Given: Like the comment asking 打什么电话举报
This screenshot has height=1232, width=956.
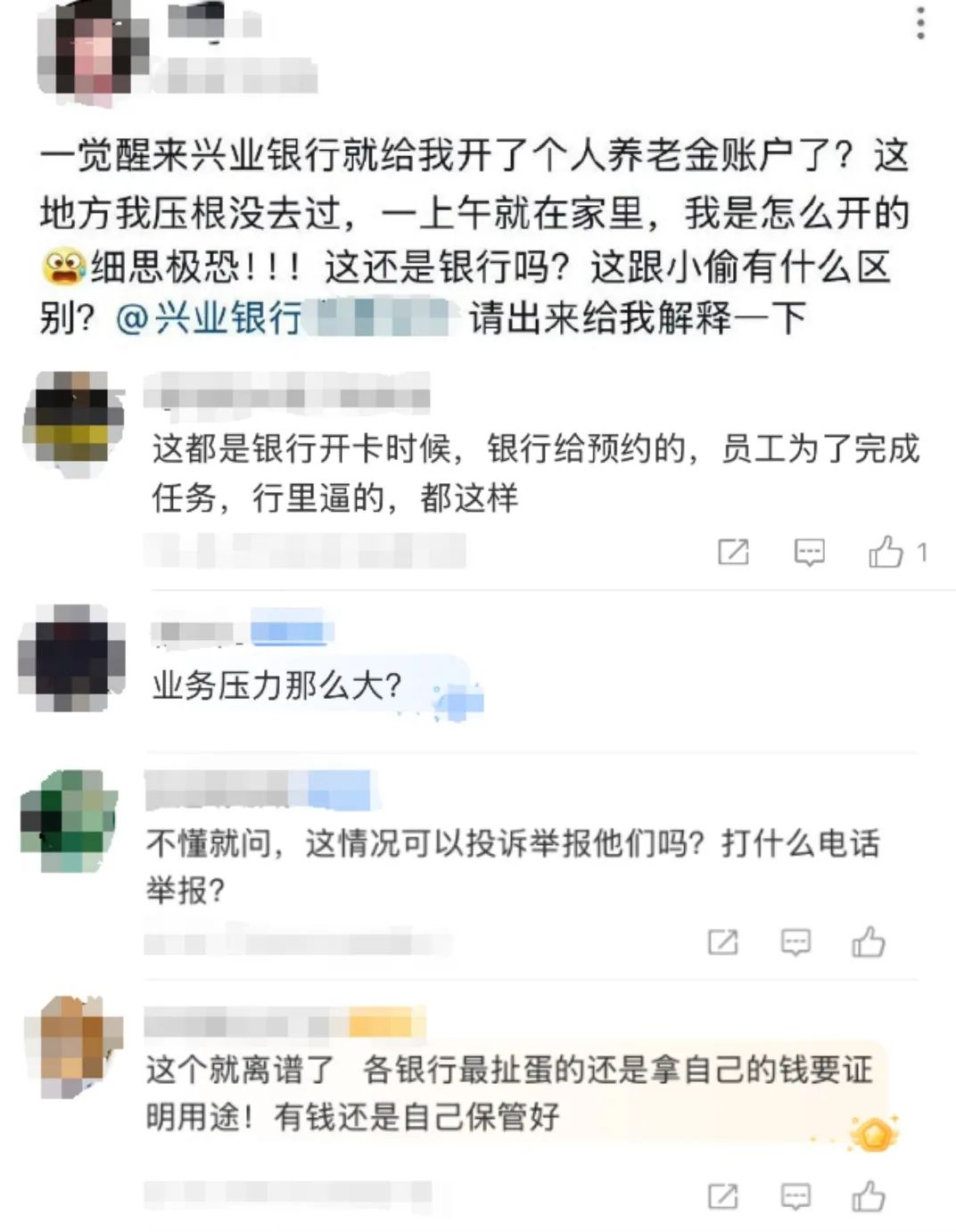Looking at the screenshot, I should pyautogui.click(x=868, y=942).
